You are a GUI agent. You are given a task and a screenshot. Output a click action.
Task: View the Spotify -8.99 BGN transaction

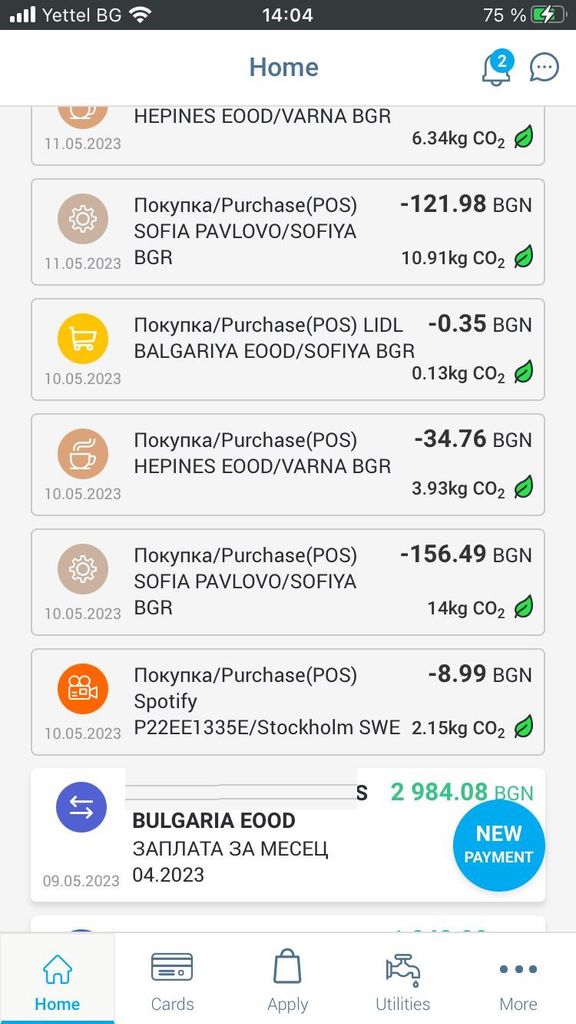tap(288, 702)
